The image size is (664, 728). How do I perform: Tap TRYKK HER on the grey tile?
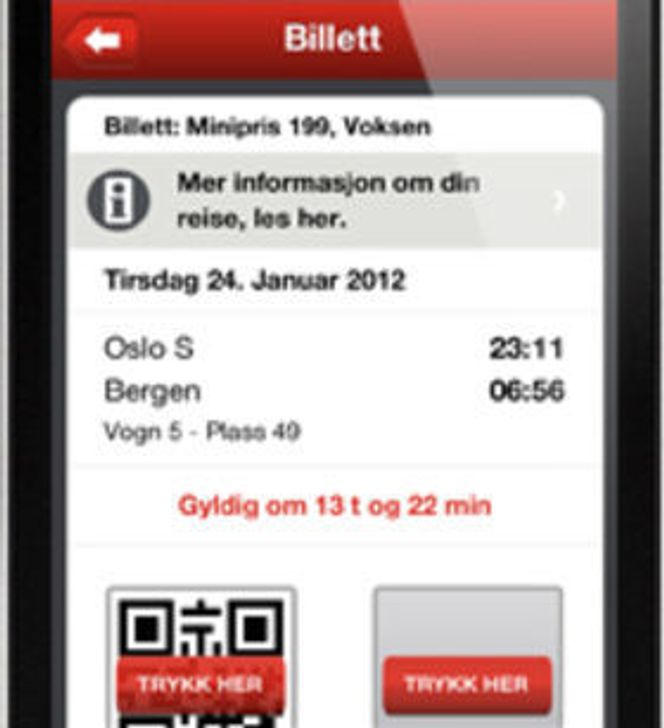[x=467, y=685]
